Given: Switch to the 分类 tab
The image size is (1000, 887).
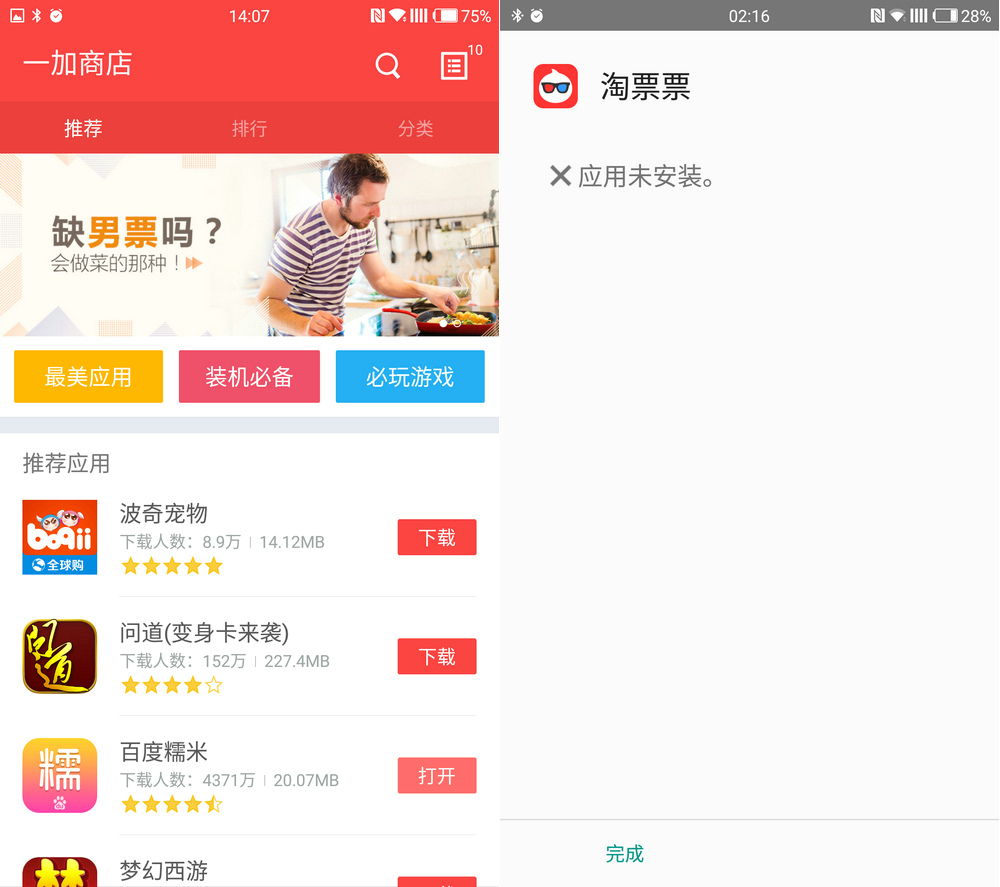Looking at the screenshot, I should (415, 129).
